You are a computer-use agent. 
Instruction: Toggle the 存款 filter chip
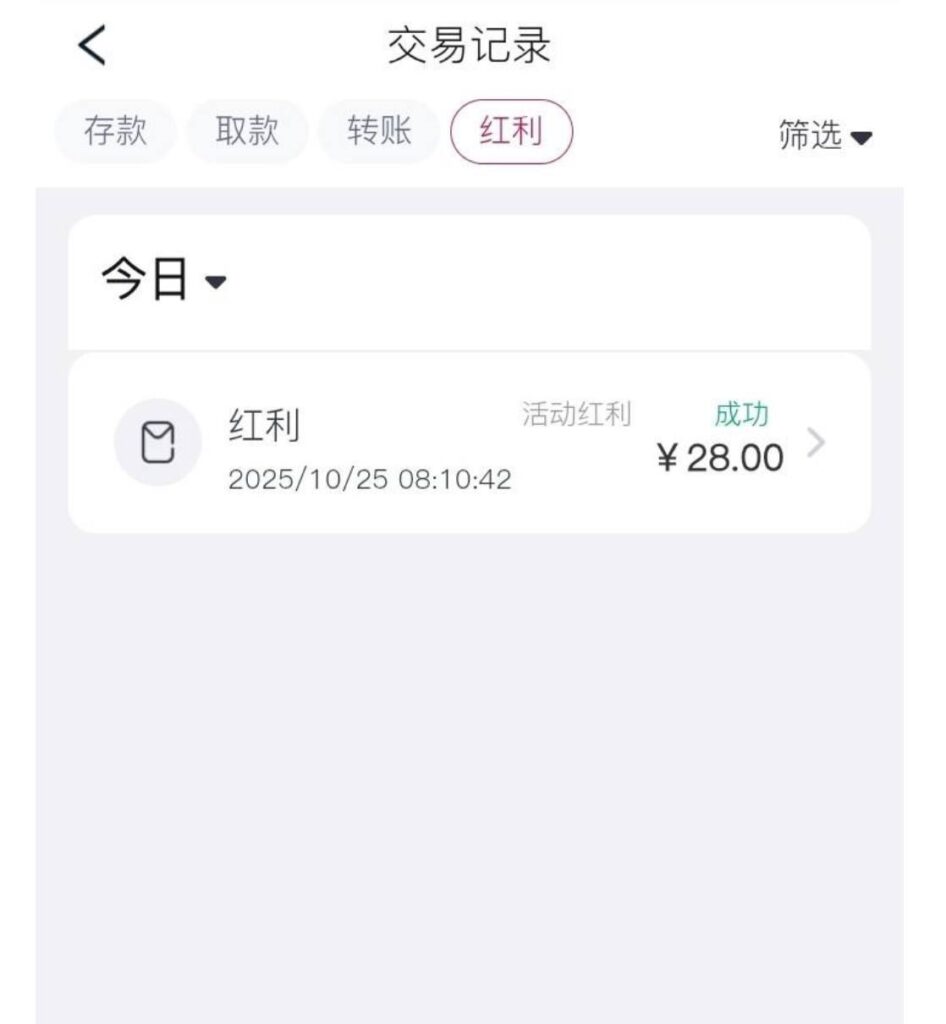(115, 132)
